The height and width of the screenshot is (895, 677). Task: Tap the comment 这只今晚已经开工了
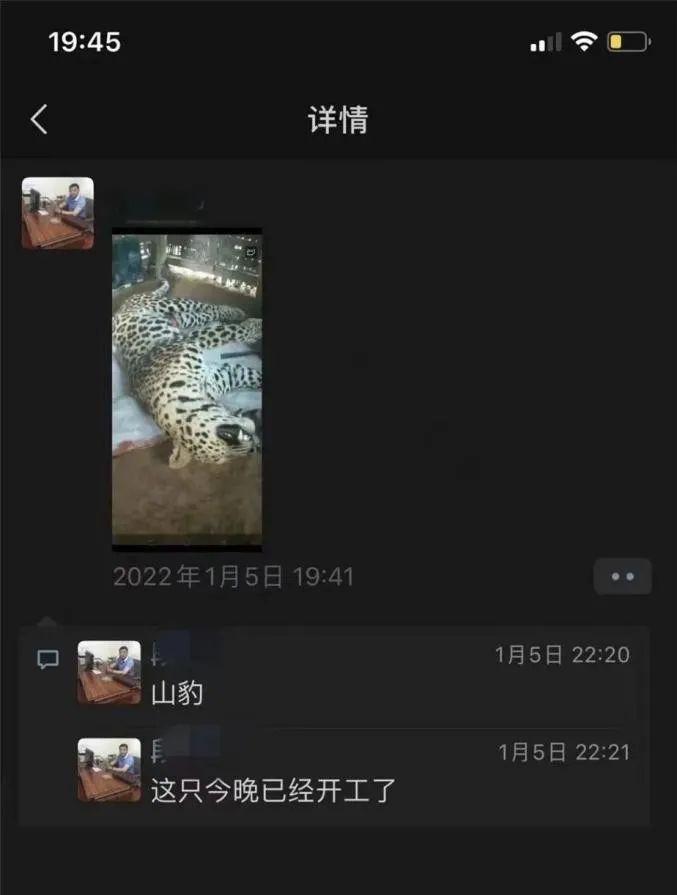pyautogui.click(x=273, y=790)
